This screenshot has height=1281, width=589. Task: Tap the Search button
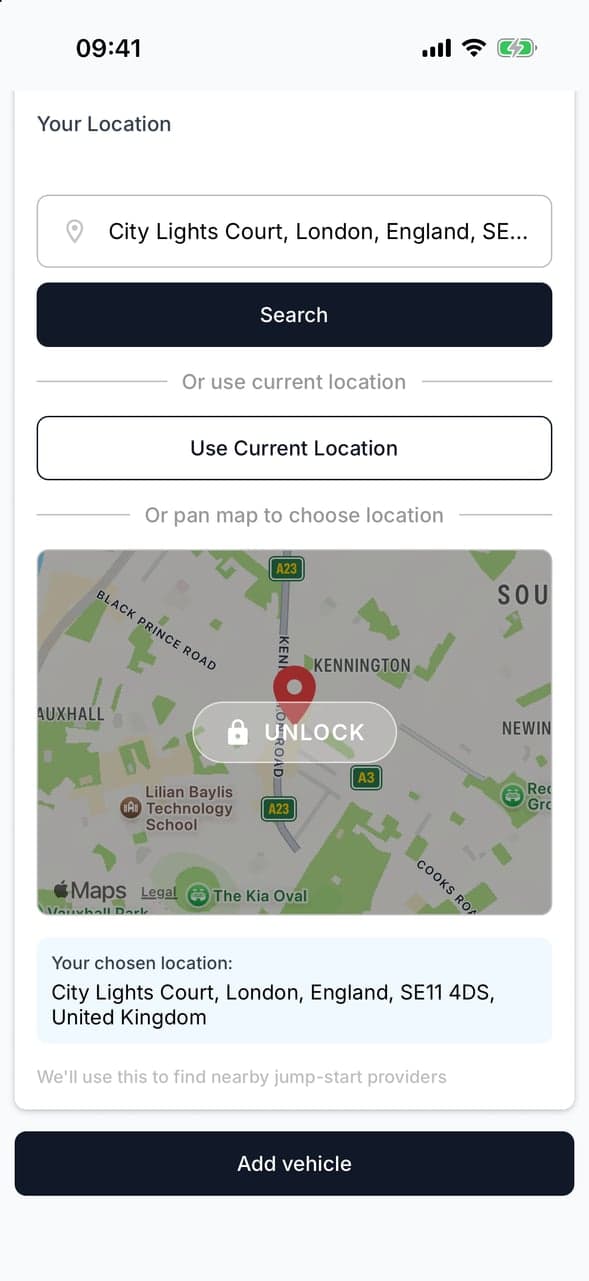294,315
